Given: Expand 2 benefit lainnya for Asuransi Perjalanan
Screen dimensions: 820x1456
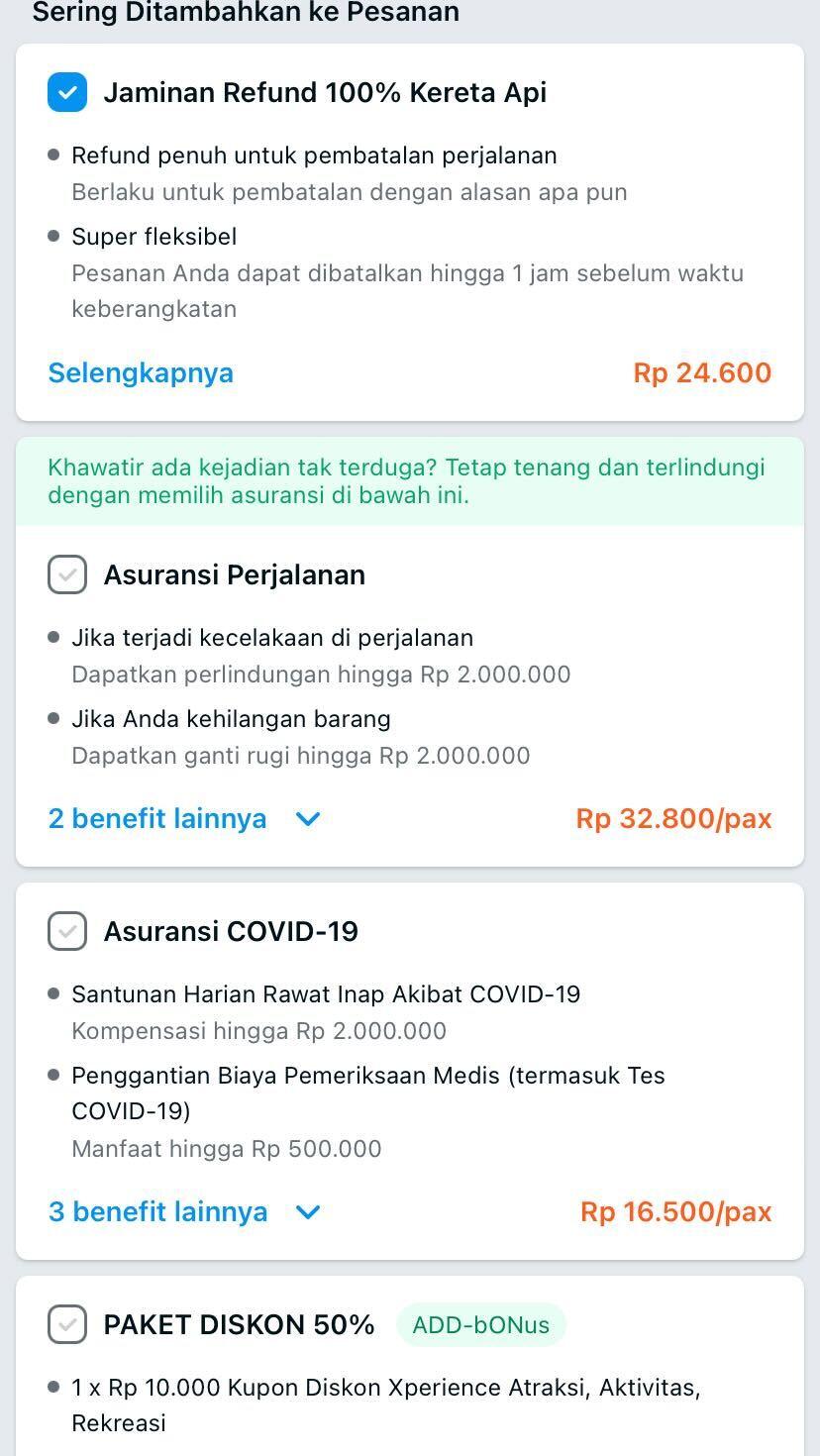Looking at the screenshot, I should (x=184, y=819).
